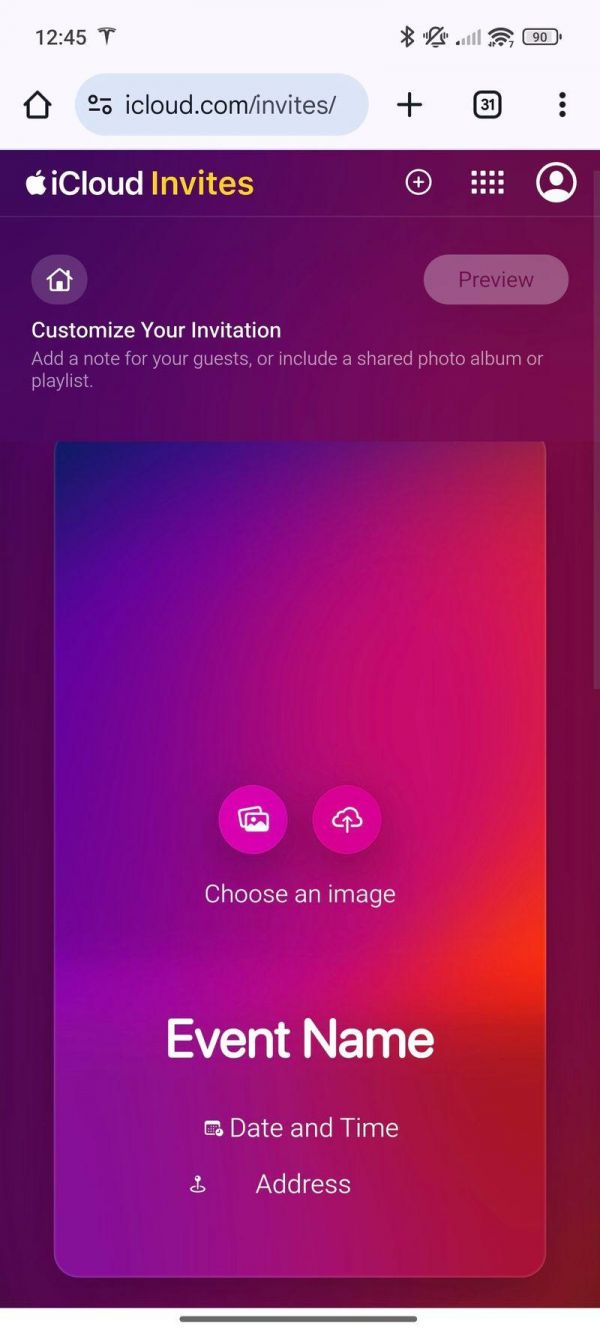Show the open tabs switcher
The image size is (600, 1333).
[487, 104]
